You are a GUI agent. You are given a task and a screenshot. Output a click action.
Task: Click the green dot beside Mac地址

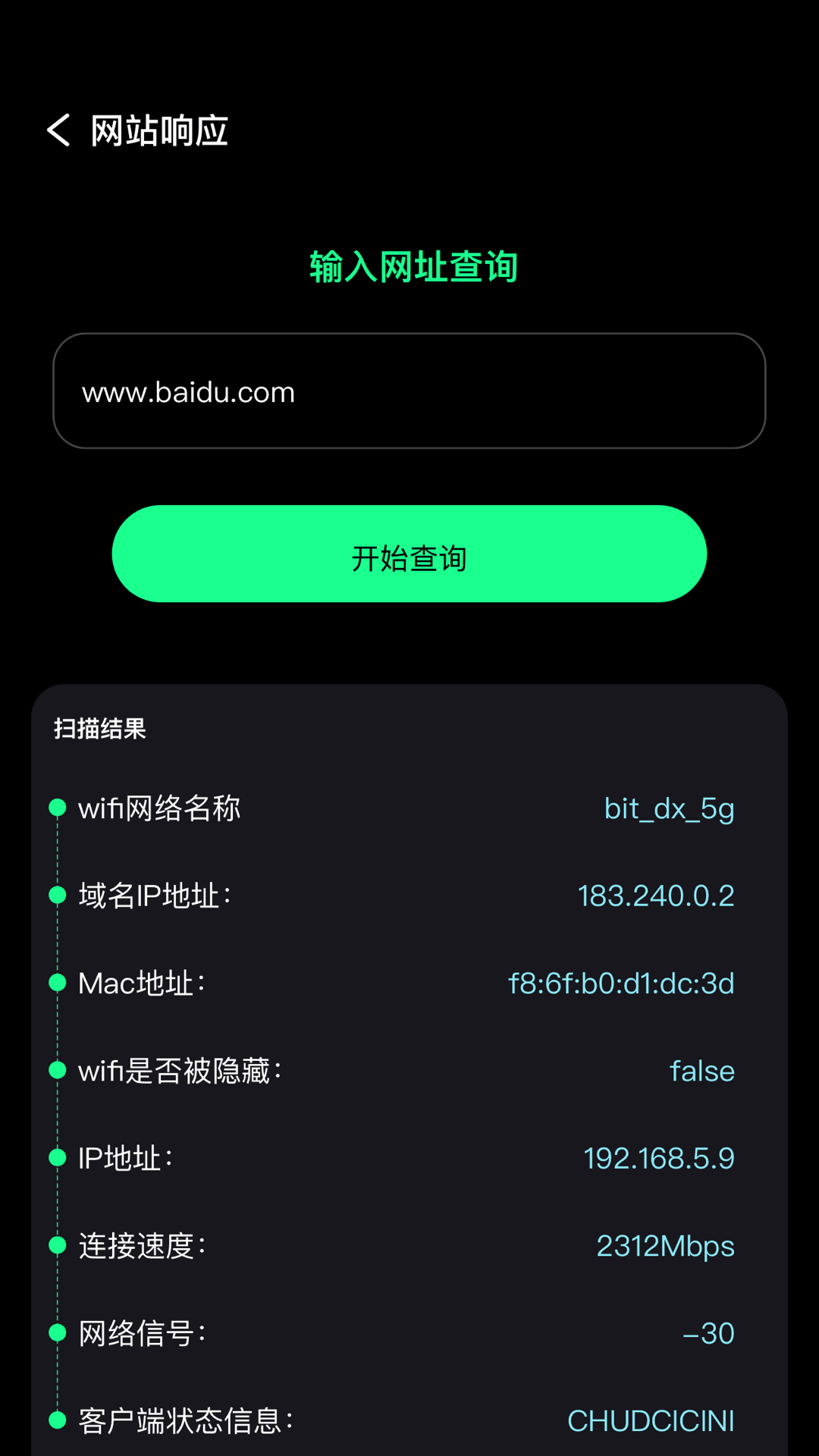pyautogui.click(x=56, y=982)
